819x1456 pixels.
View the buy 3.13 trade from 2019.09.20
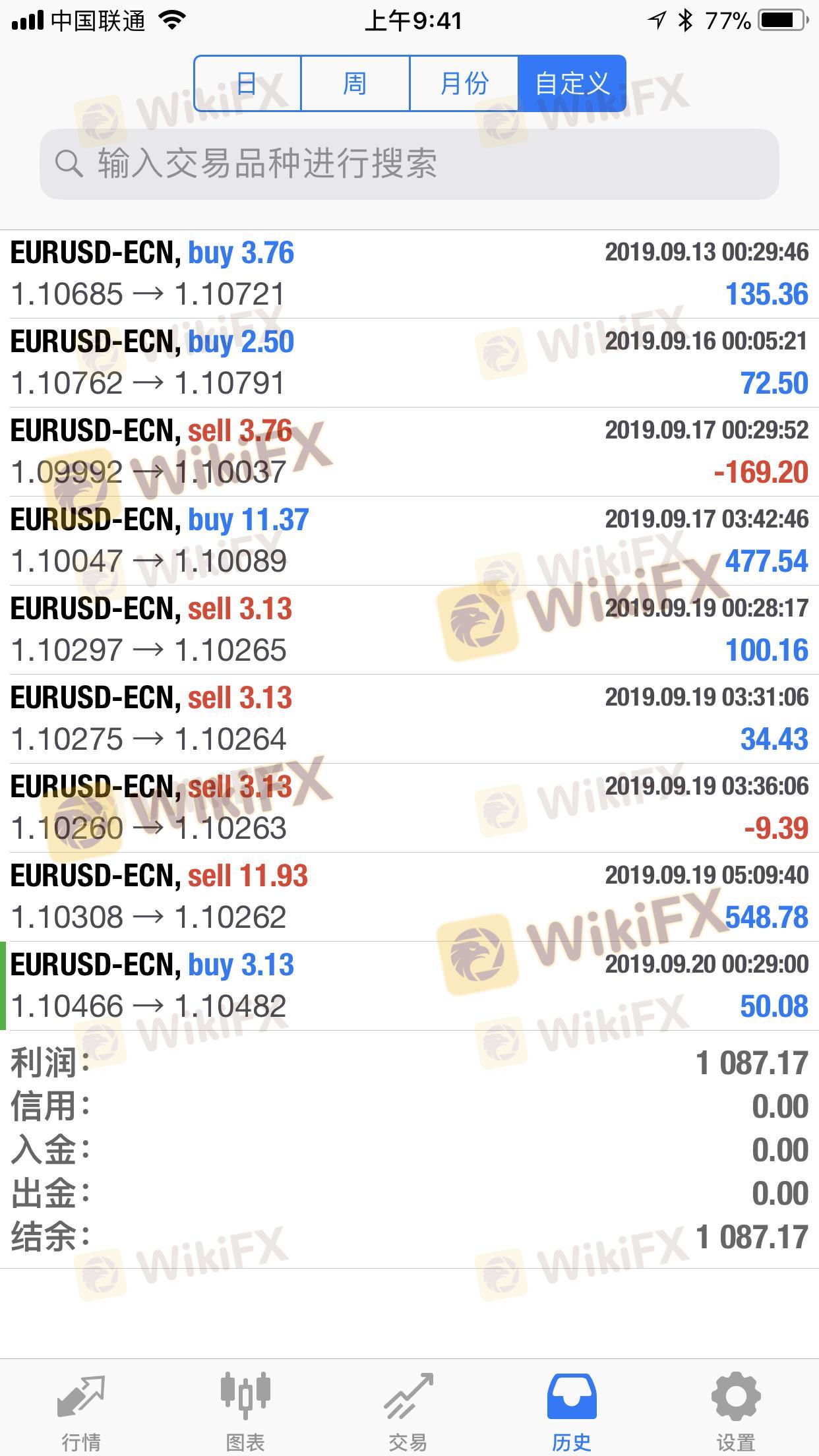pos(409,986)
